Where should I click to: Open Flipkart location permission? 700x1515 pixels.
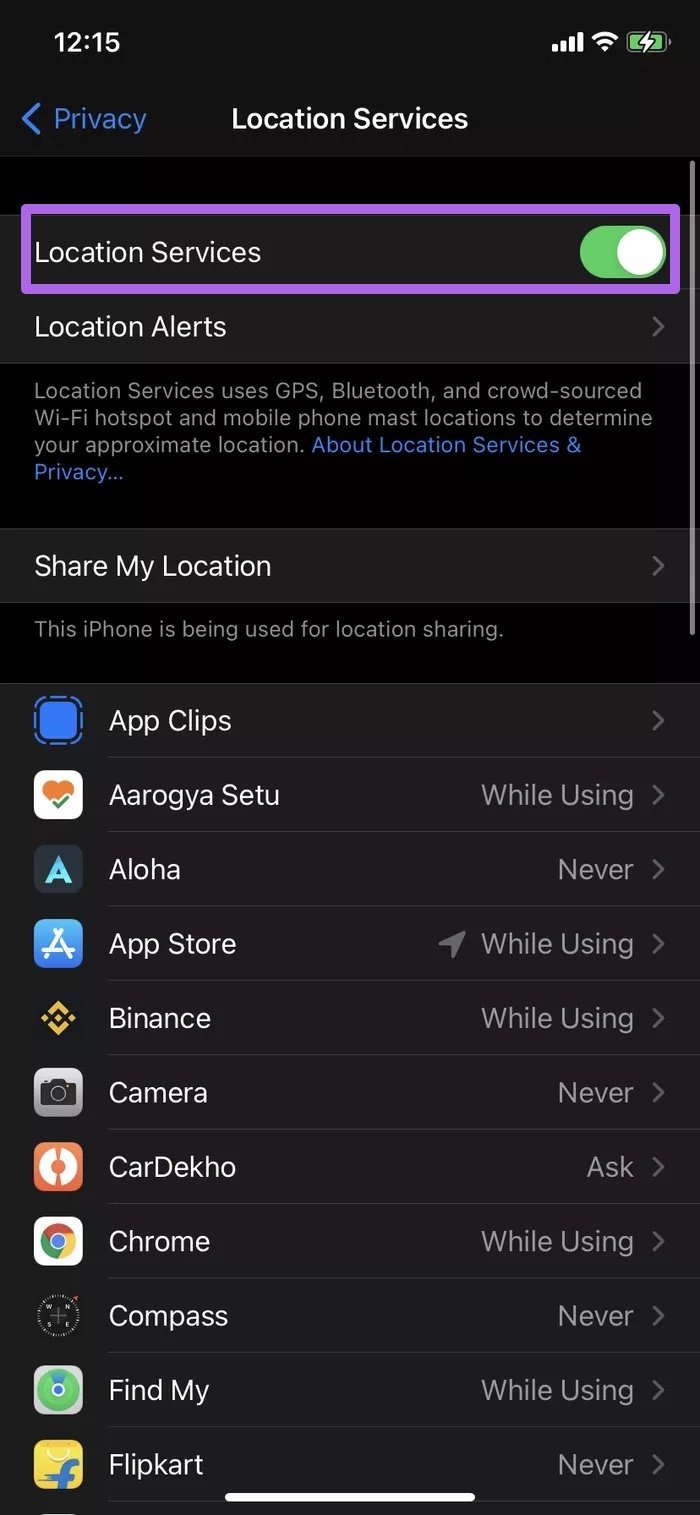[x=349, y=1464]
